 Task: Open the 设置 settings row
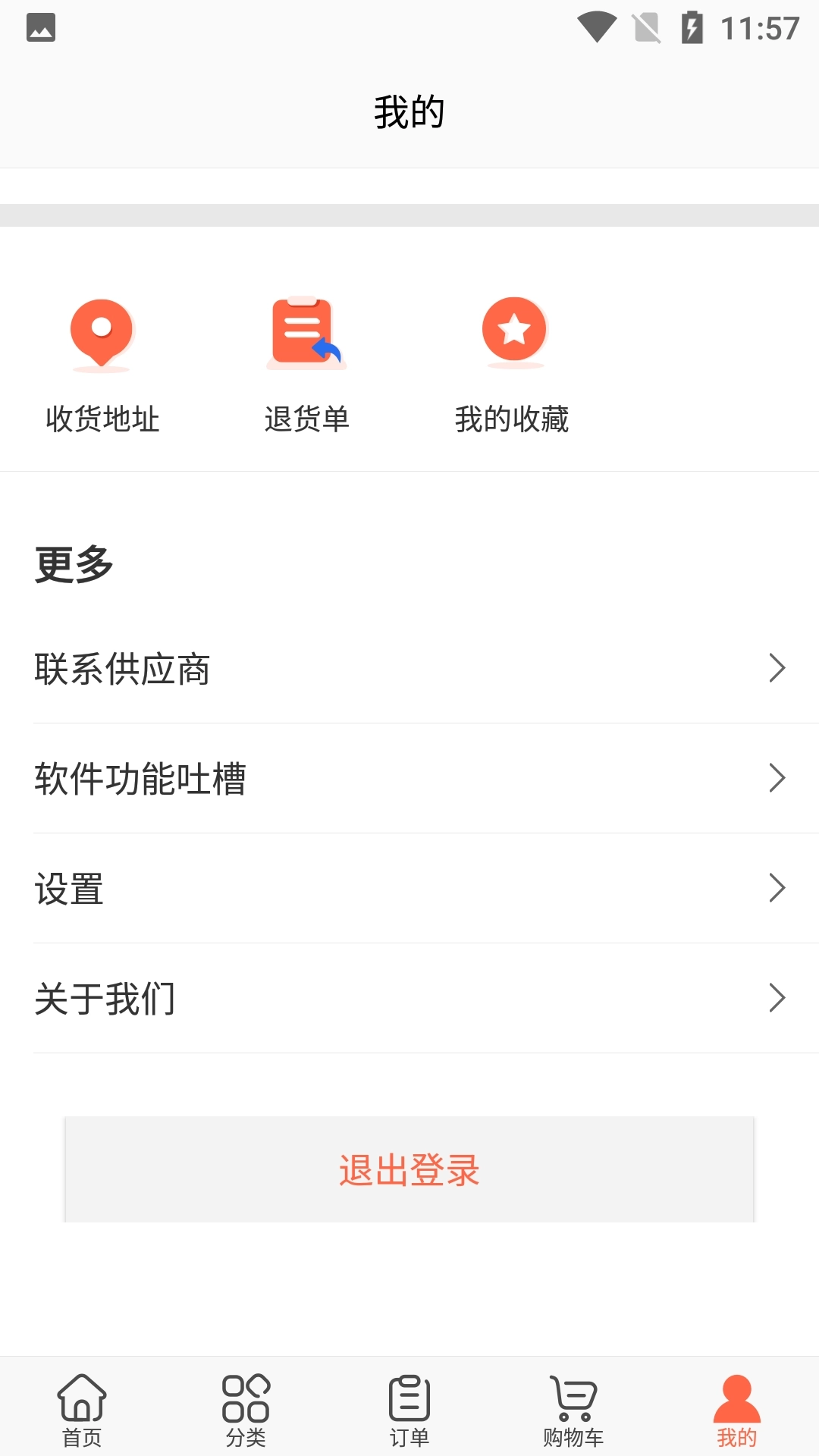(x=303, y=887)
